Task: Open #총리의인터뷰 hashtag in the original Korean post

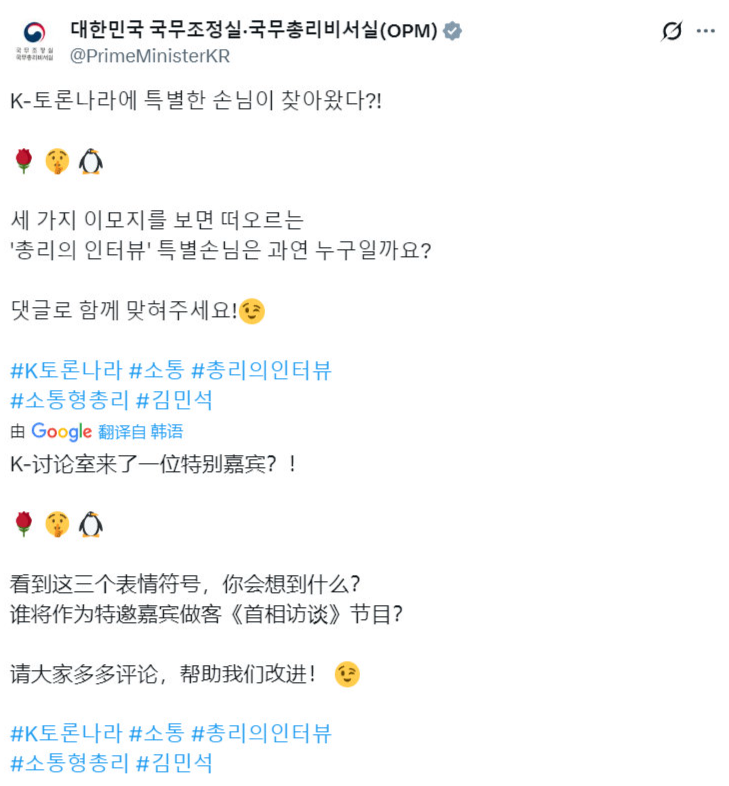Action: tap(261, 370)
